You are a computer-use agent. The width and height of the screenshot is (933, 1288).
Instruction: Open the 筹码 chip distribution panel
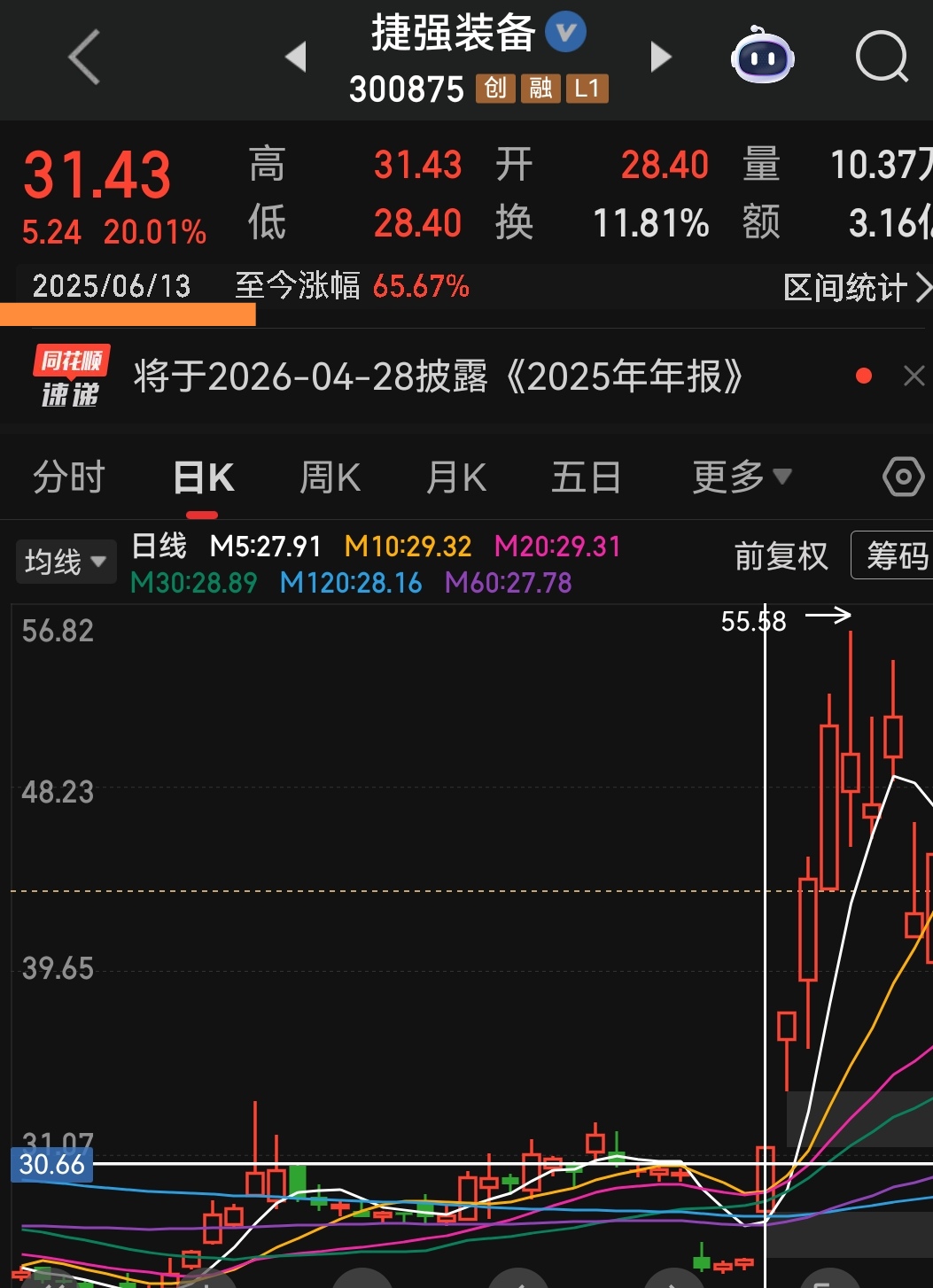(895, 556)
